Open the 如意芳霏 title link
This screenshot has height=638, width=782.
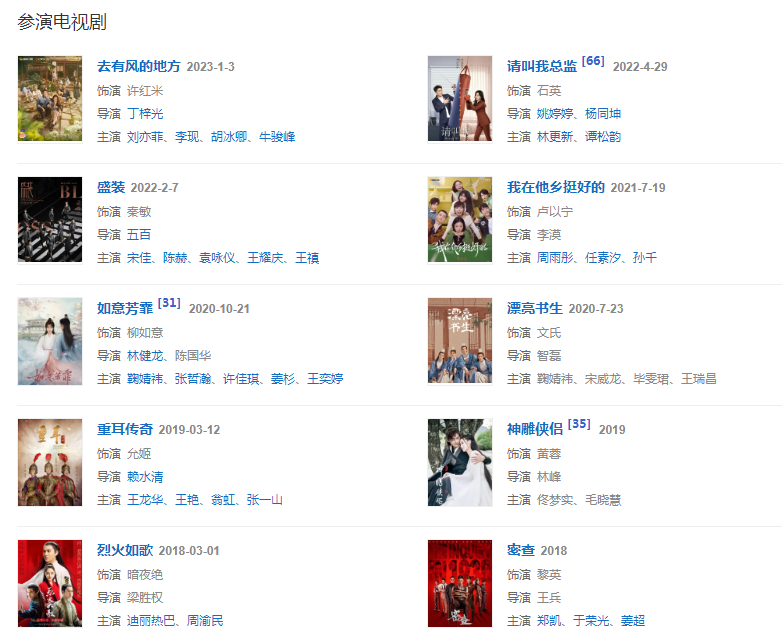pyautogui.click(x=125, y=309)
